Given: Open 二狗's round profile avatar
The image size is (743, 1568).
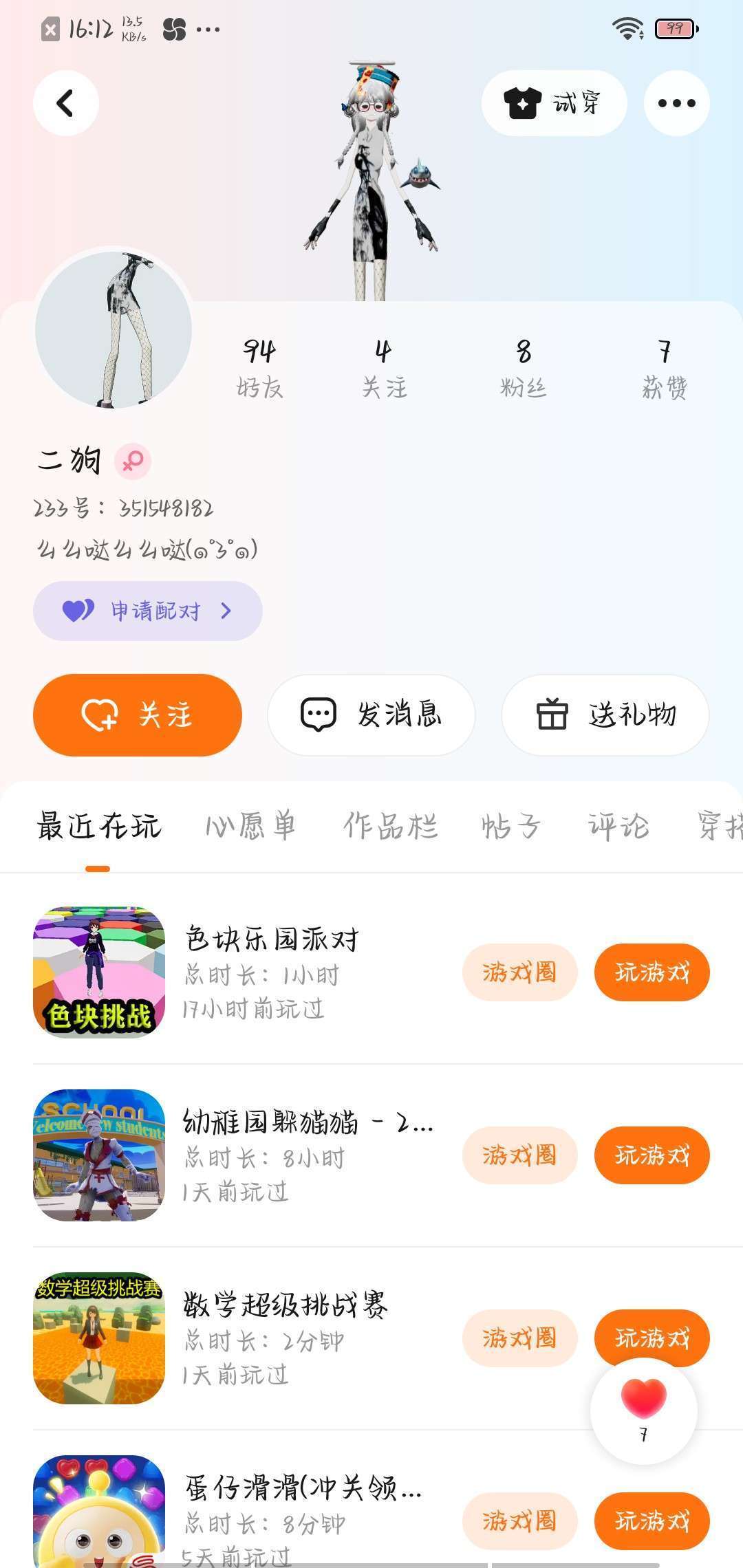Looking at the screenshot, I should (114, 329).
